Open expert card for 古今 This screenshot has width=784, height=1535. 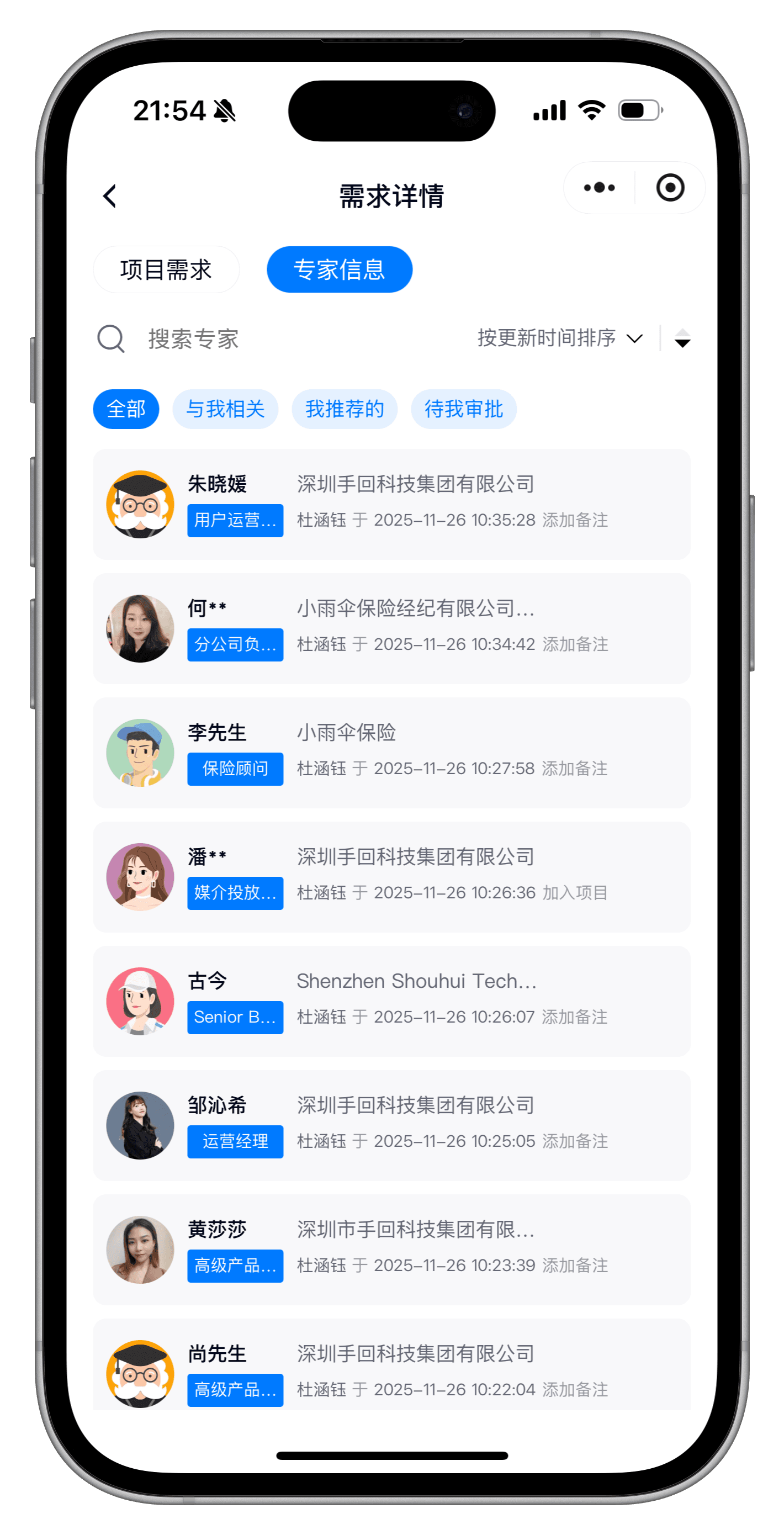point(391,1001)
